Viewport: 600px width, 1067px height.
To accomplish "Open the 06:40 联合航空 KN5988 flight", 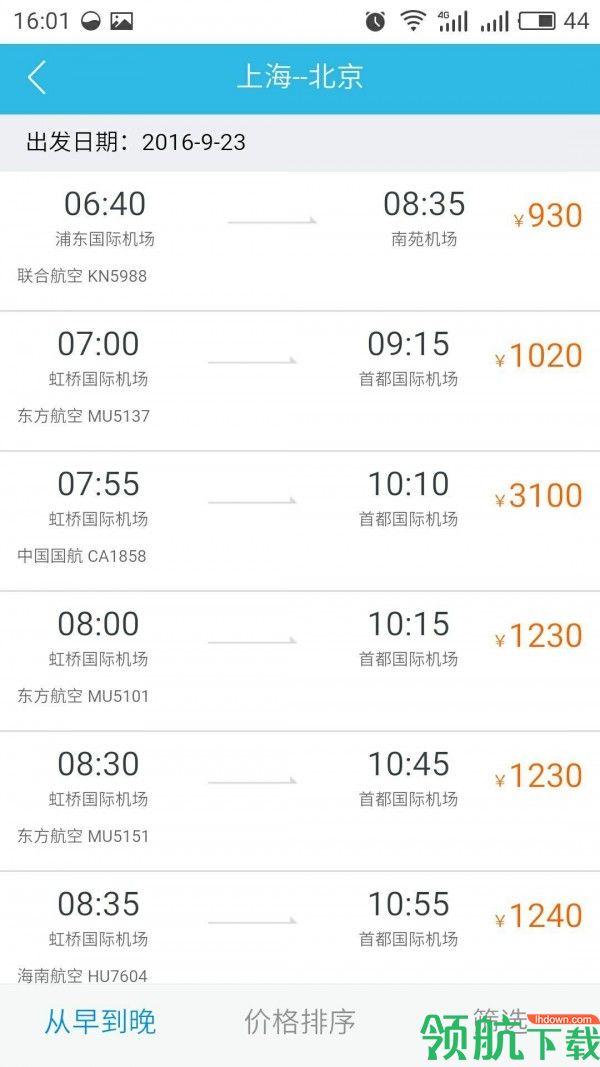I will coord(300,240).
